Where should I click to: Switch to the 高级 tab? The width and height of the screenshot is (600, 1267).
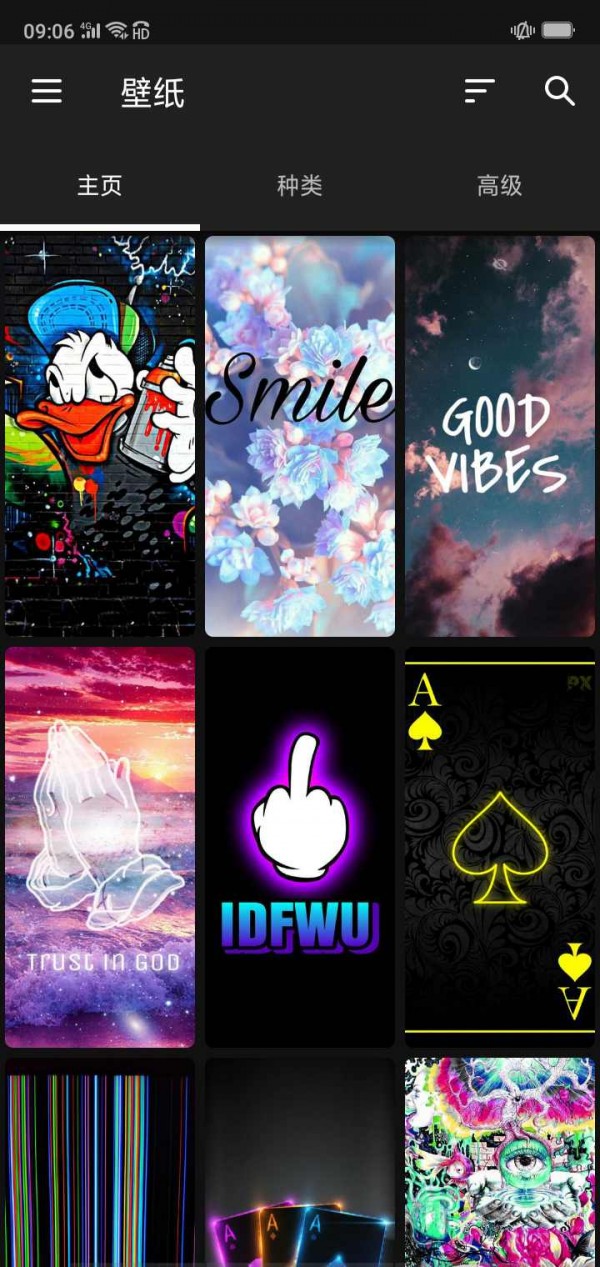499,186
